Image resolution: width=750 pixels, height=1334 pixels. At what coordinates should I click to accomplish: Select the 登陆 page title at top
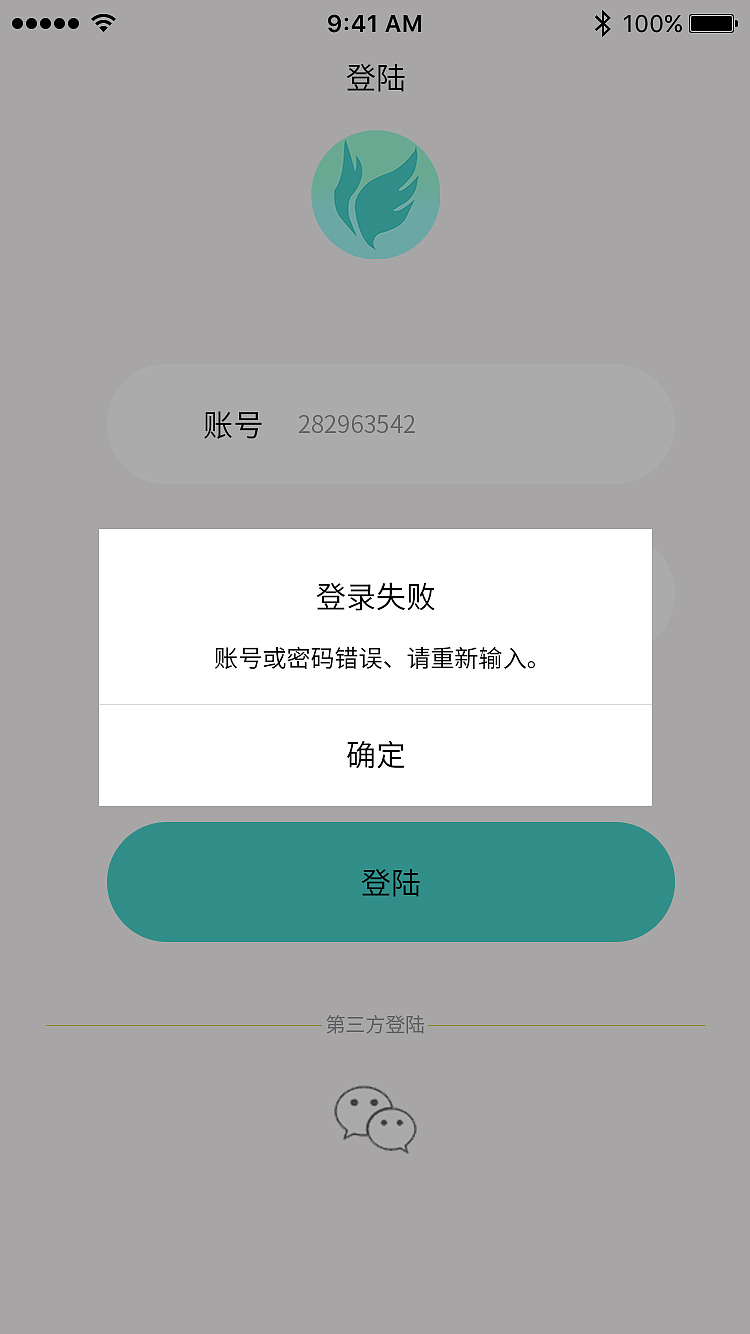tap(375, 78)
